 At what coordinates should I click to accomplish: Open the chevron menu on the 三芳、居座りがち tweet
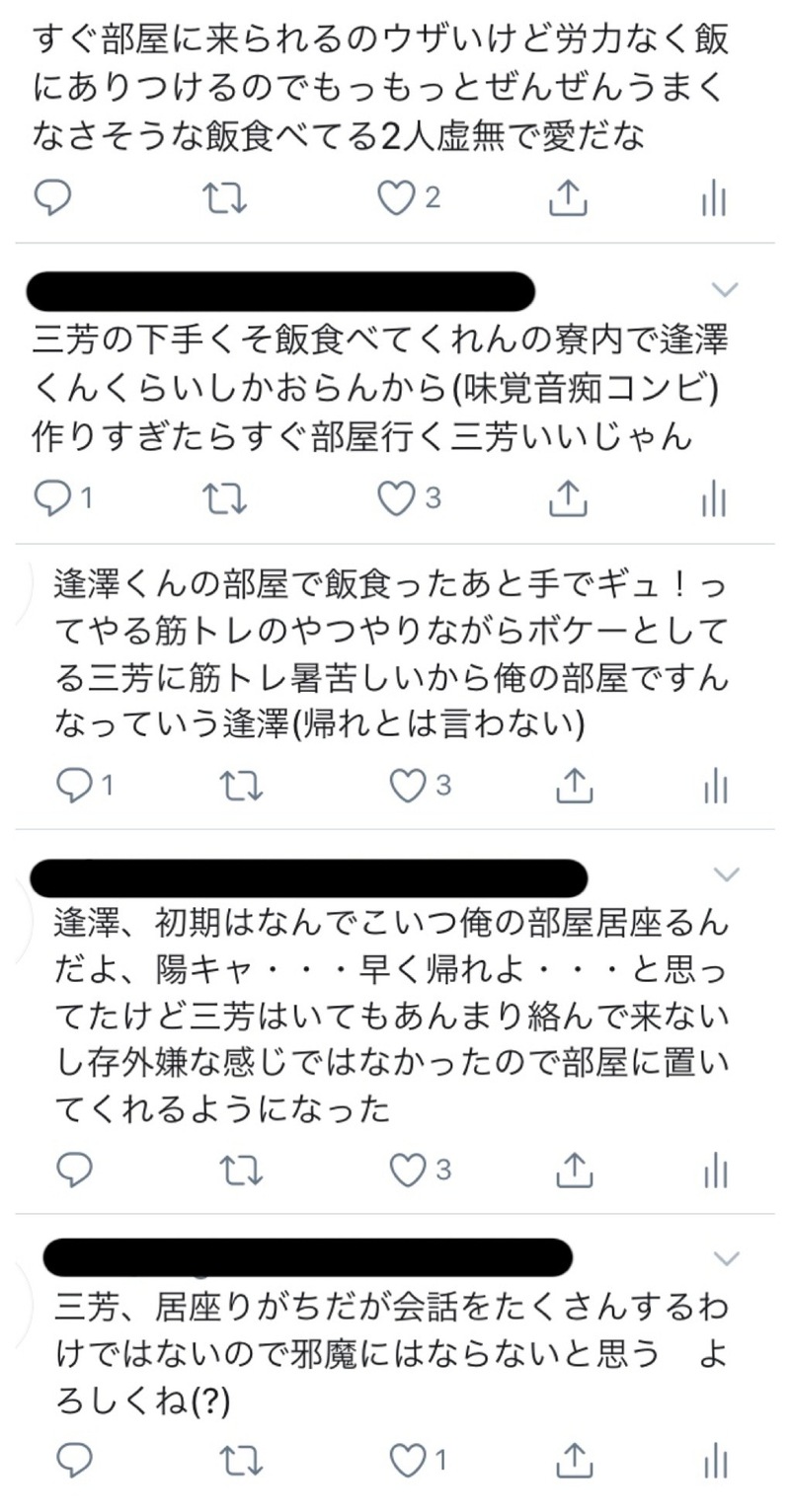point(726,1256)
